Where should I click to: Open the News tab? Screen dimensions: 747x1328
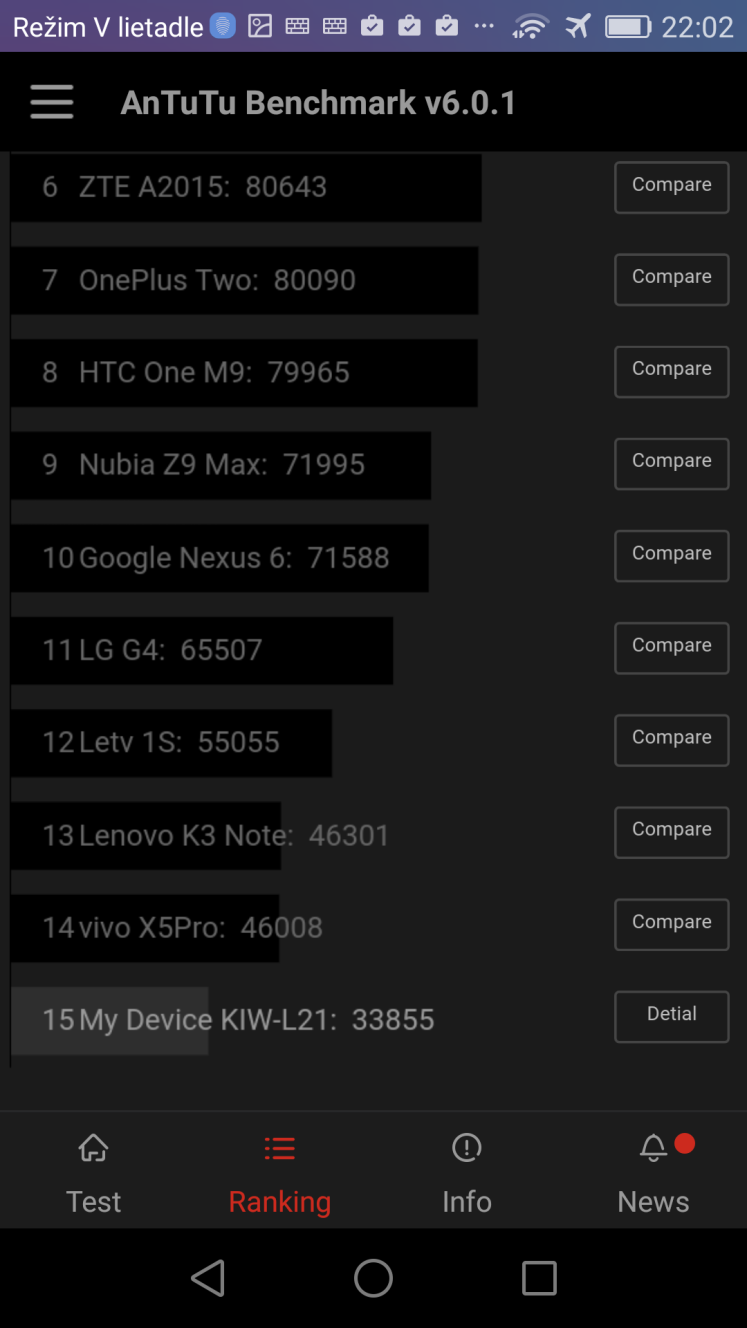click(654, 1172)
